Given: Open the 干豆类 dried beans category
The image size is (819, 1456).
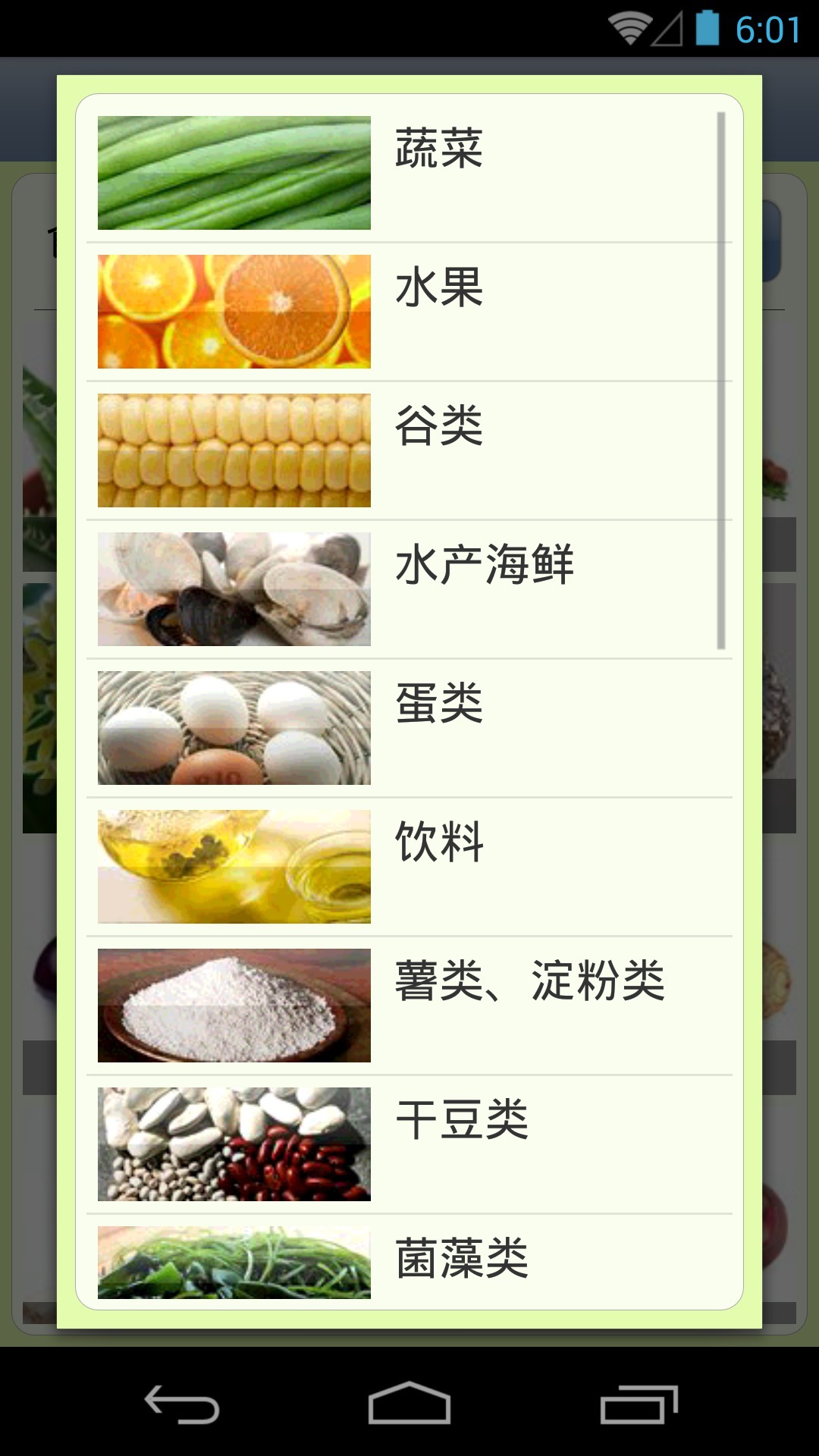Looking at the screenshot, I should point(409,1144).
